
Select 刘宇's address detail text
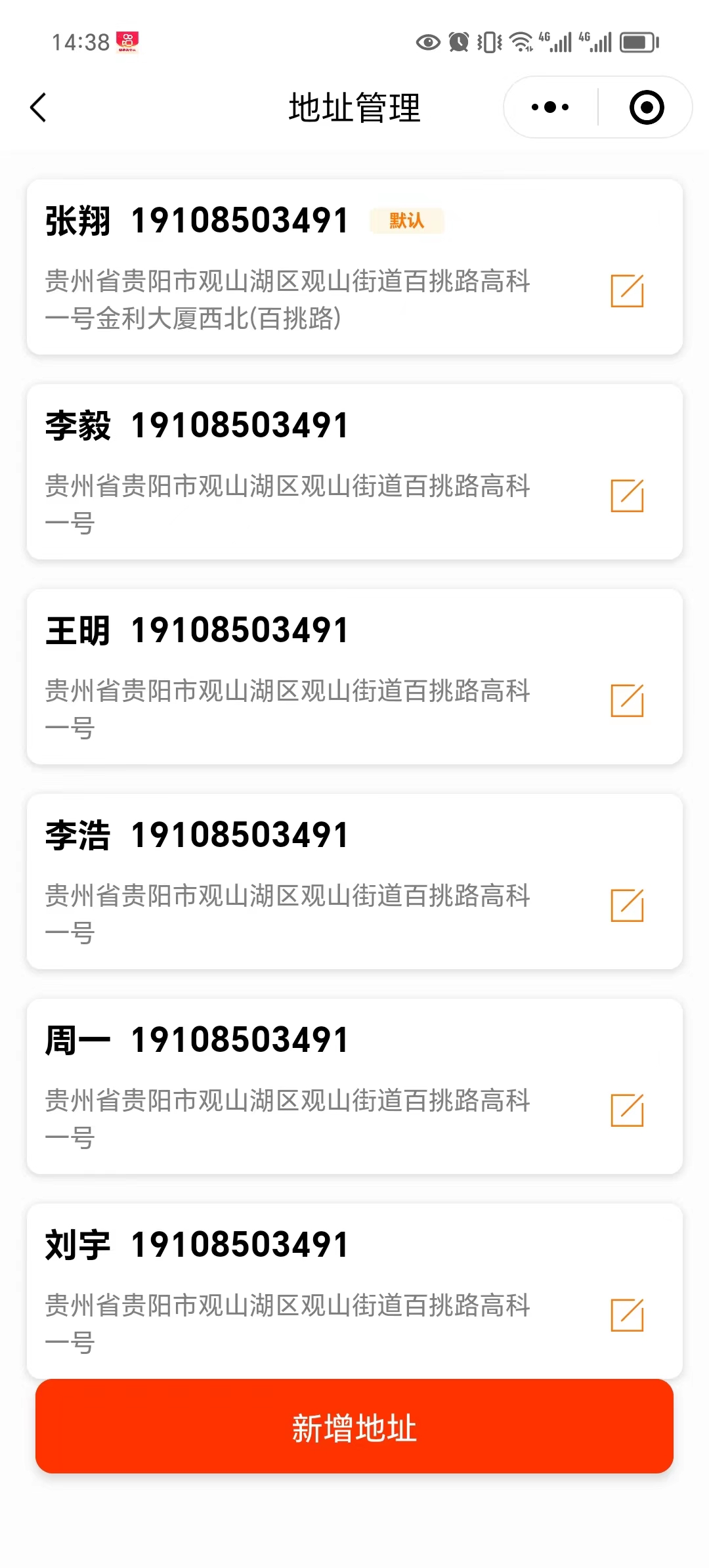289,1321
